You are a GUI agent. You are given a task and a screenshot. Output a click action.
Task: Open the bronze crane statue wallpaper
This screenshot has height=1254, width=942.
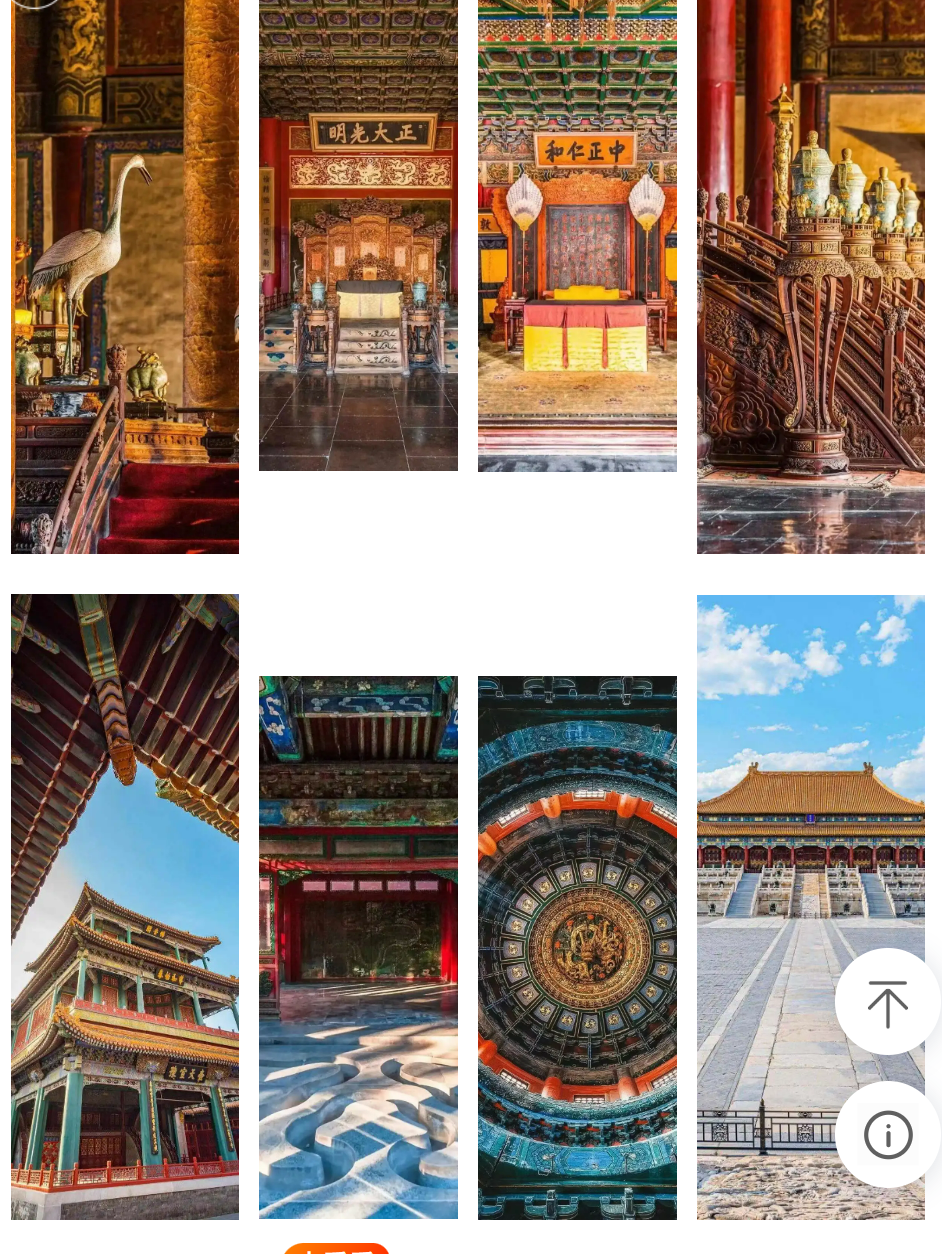tap(125, 276)
